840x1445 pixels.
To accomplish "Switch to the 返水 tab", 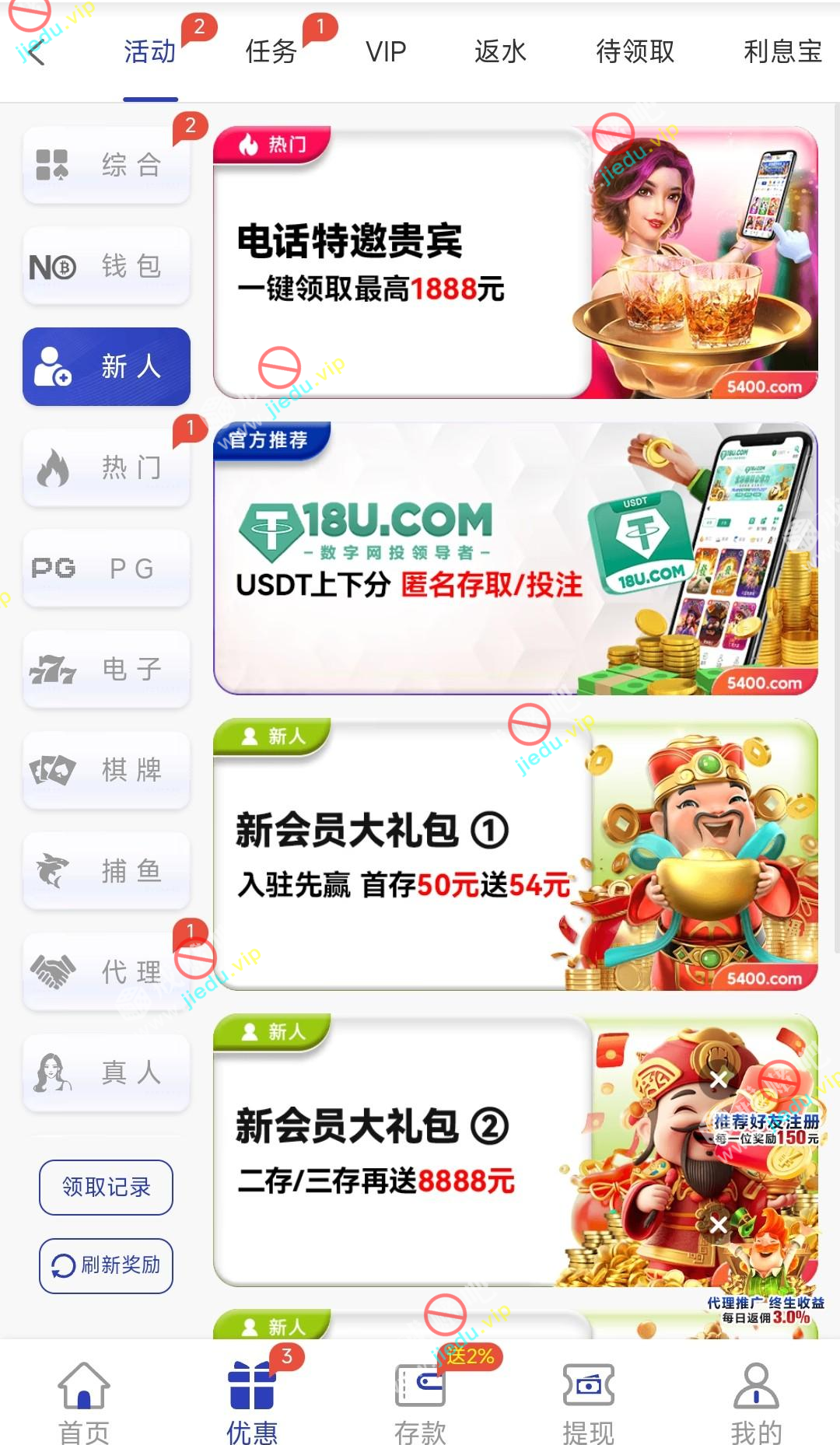I will (500, 51).
